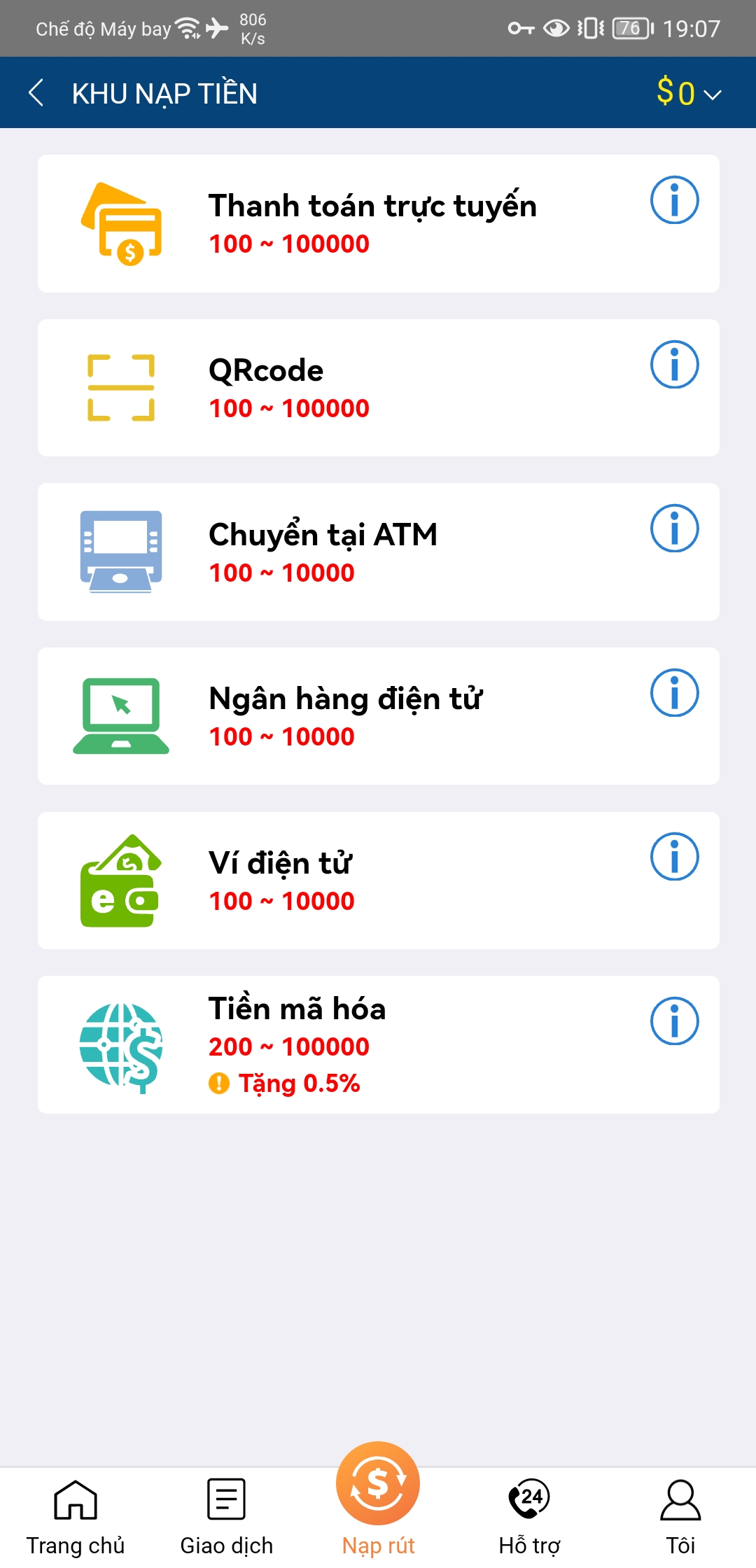Show info about QRcode deposits
This screenshot has width=756, height=1568.
point(675,364)
